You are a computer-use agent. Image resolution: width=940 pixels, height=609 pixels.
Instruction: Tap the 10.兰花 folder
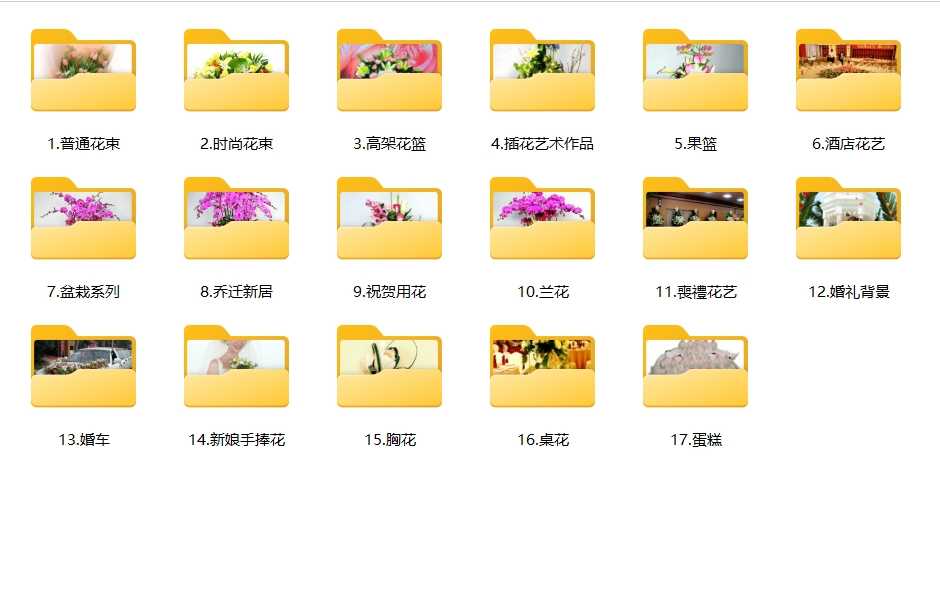click(542, 220)
